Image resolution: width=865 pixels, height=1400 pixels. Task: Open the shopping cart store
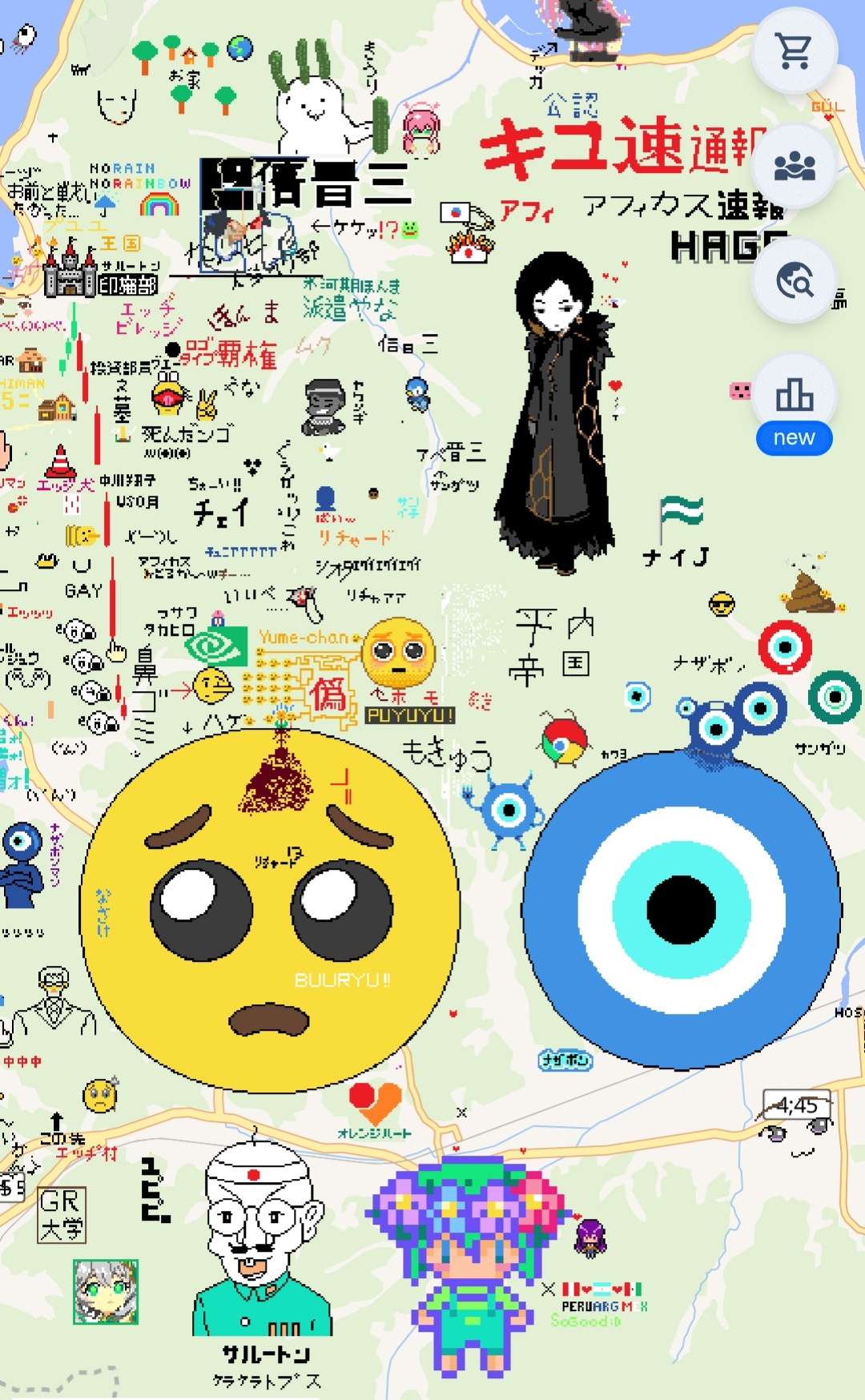tap(795, 51)
